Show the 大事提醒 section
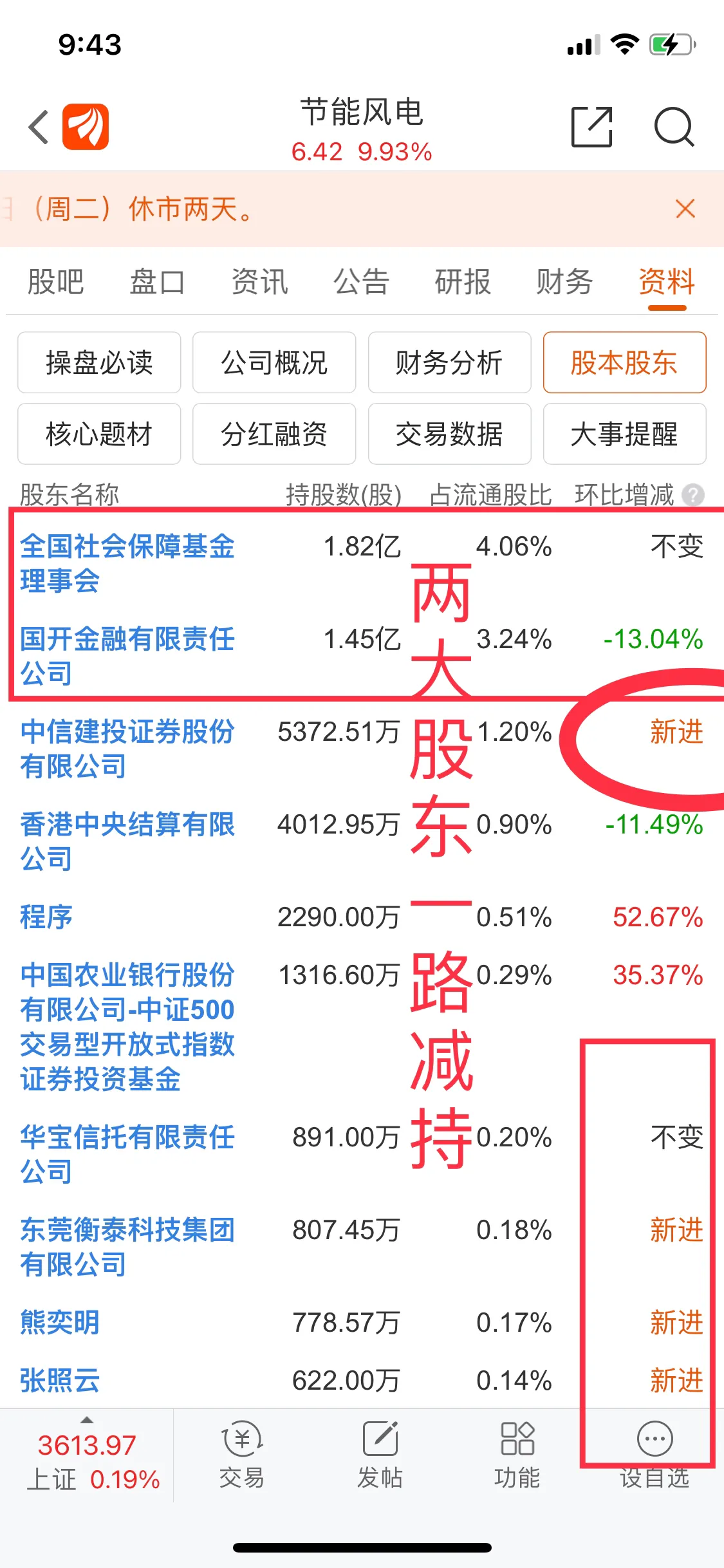Viewport: 724px width, 1568px height. tap(624, 434)
